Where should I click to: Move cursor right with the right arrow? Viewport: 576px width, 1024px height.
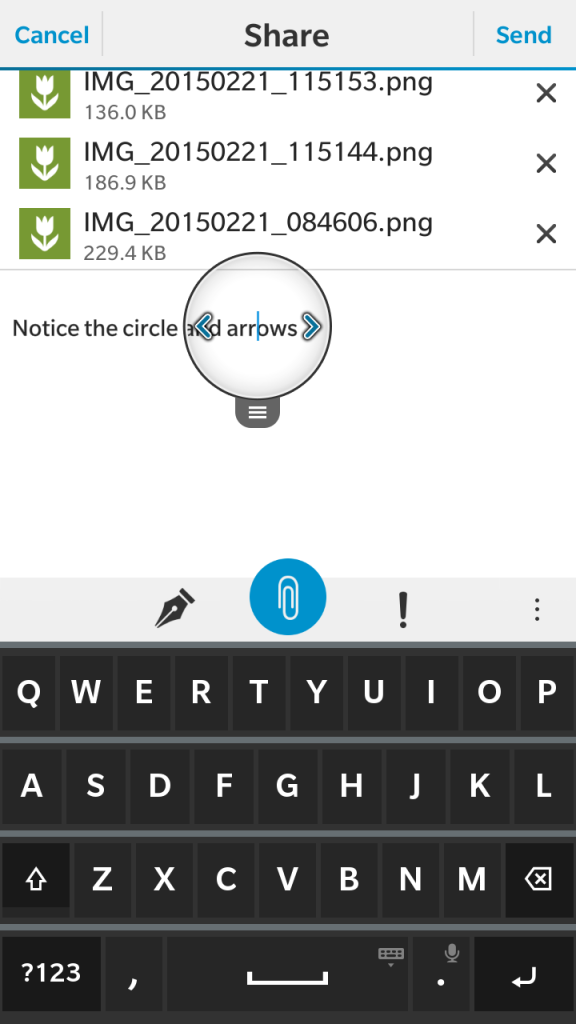312,327
